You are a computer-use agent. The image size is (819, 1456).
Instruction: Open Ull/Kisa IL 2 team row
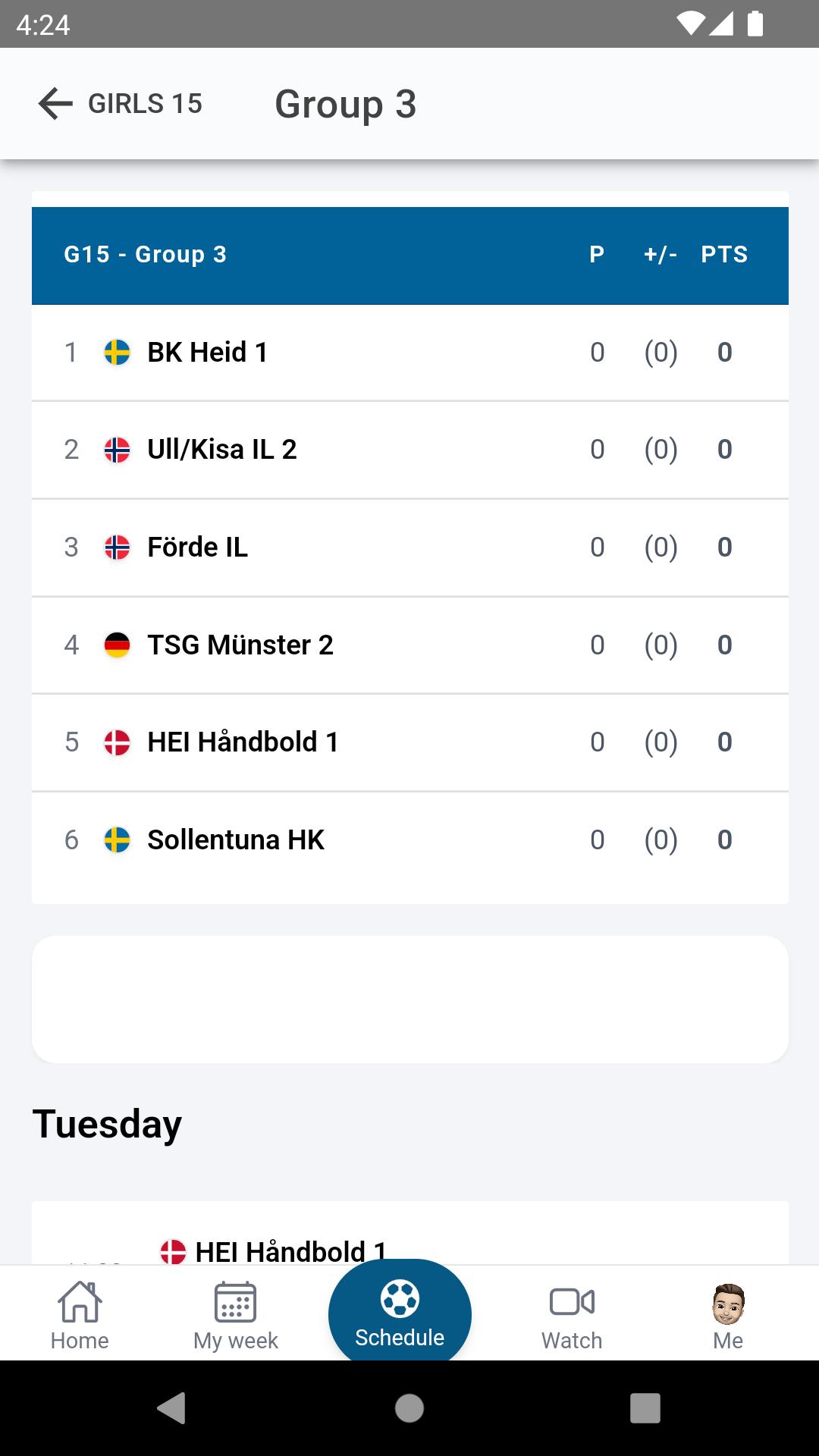(410, 450)
